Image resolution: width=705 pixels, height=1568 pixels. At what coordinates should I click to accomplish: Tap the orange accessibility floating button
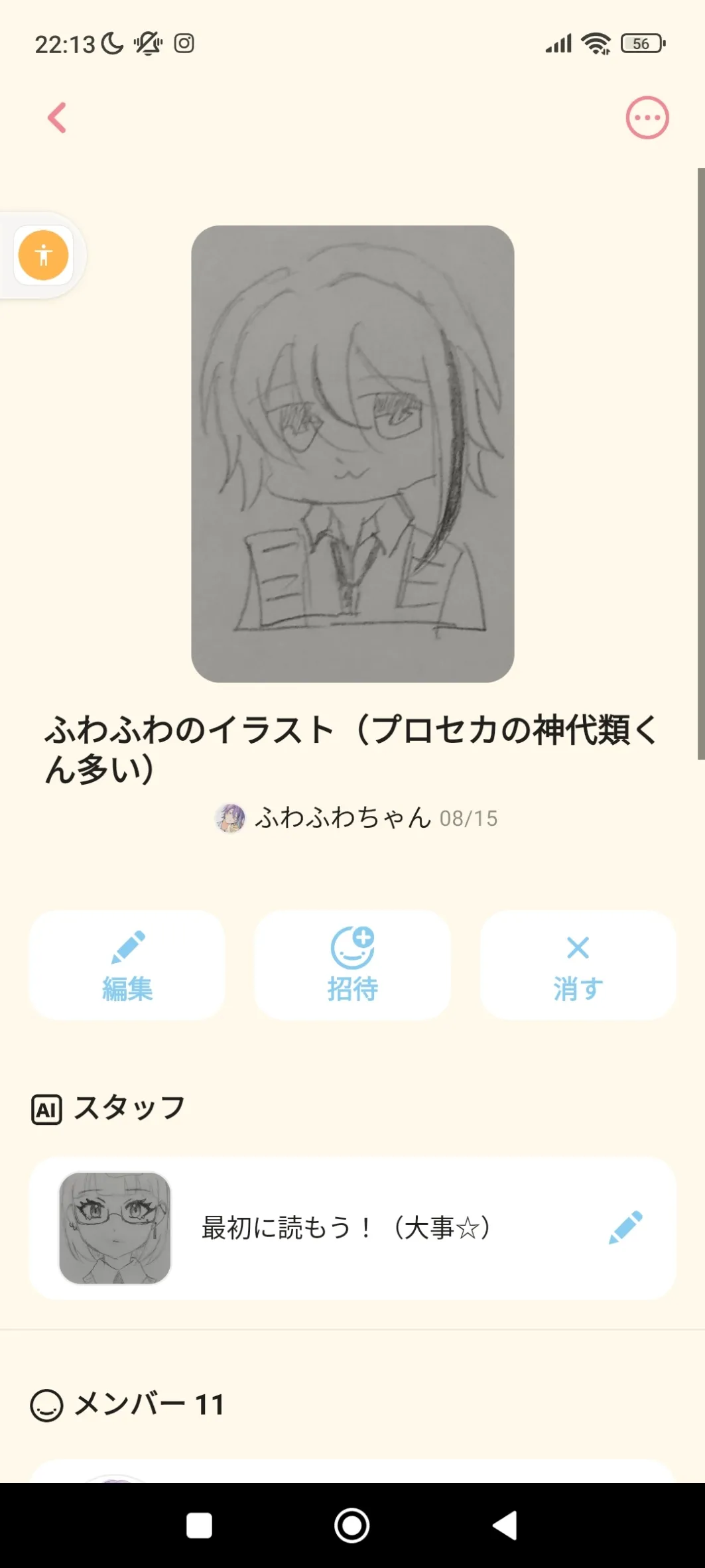[44, 255]
